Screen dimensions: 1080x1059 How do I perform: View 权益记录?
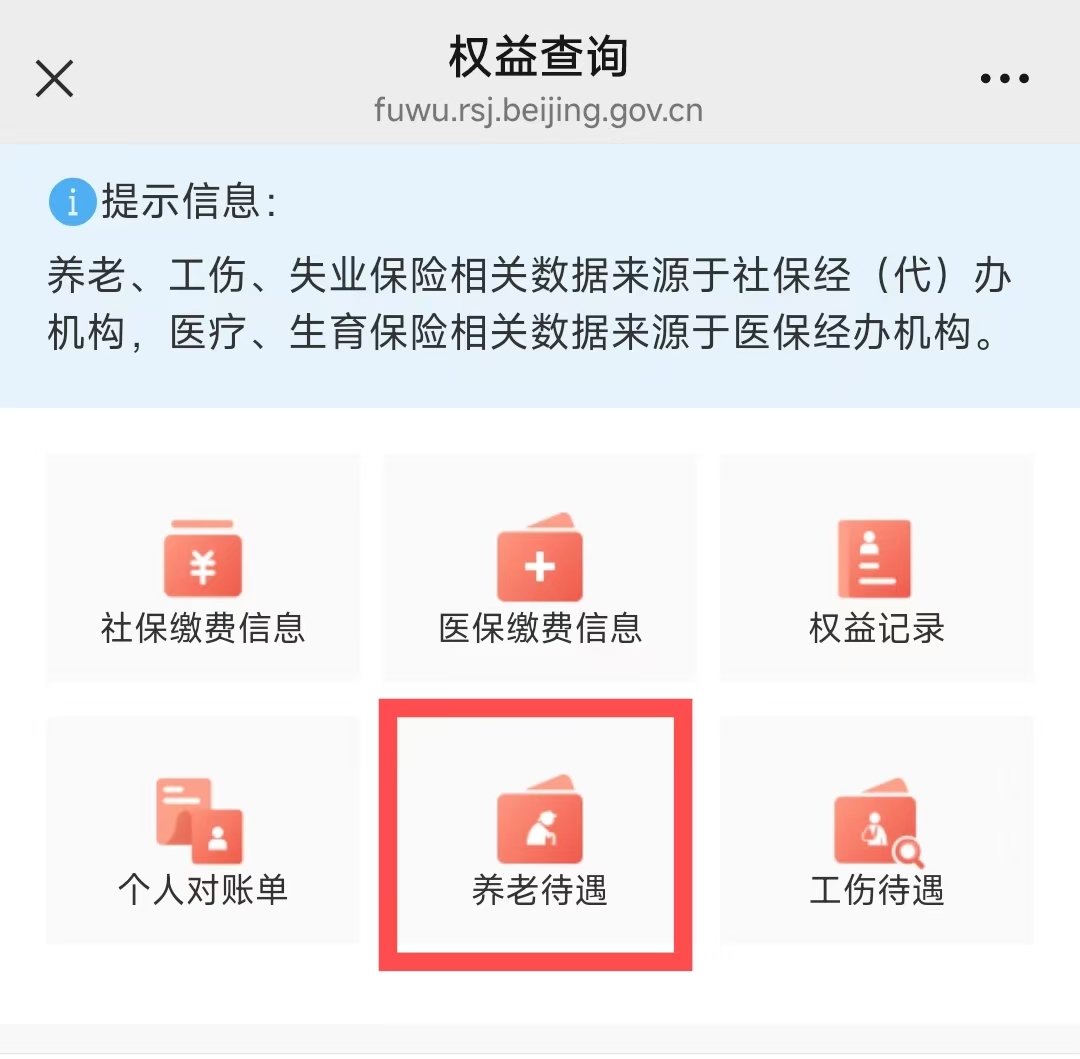876,569
